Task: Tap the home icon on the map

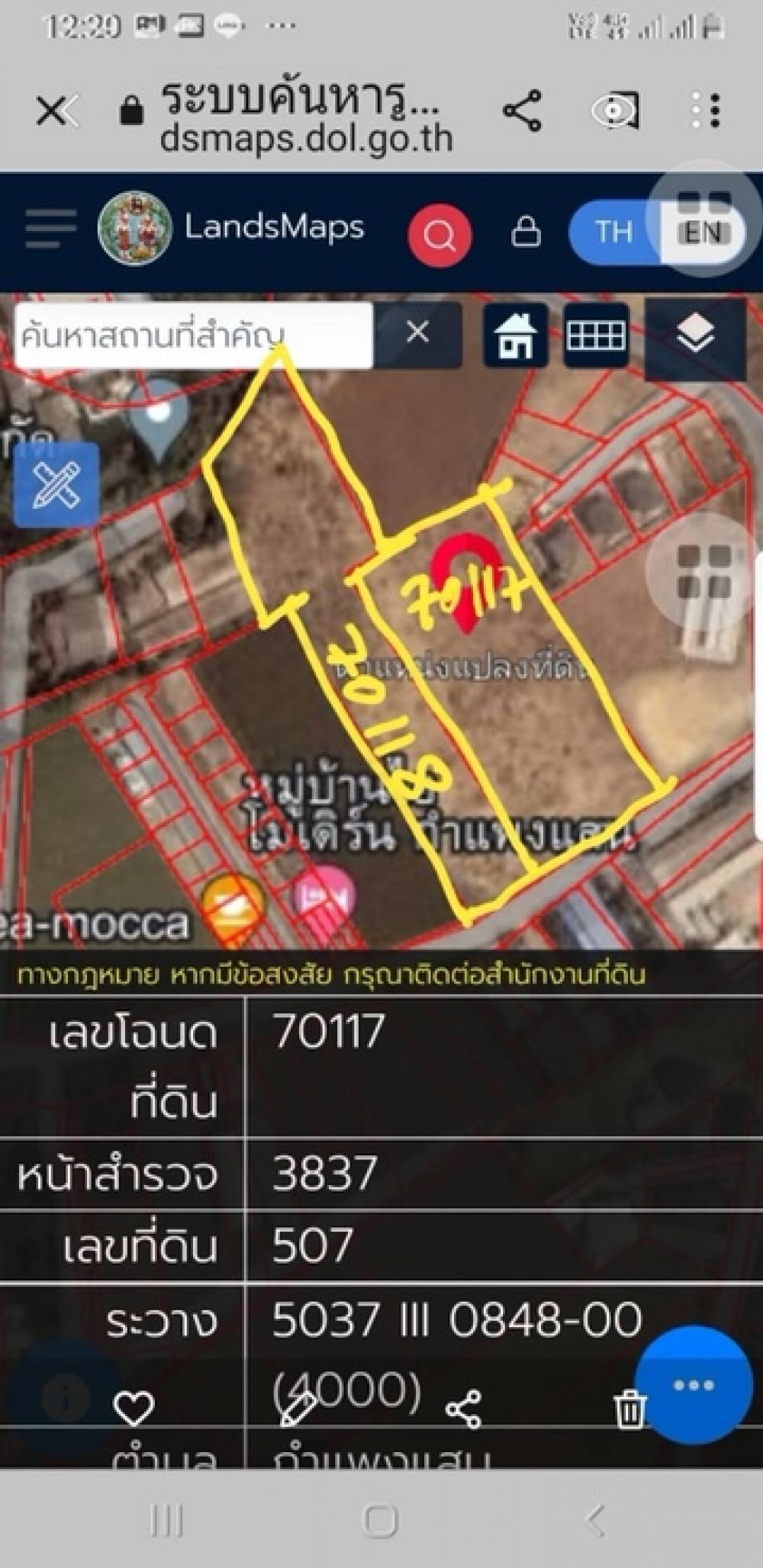Action: 517,335
